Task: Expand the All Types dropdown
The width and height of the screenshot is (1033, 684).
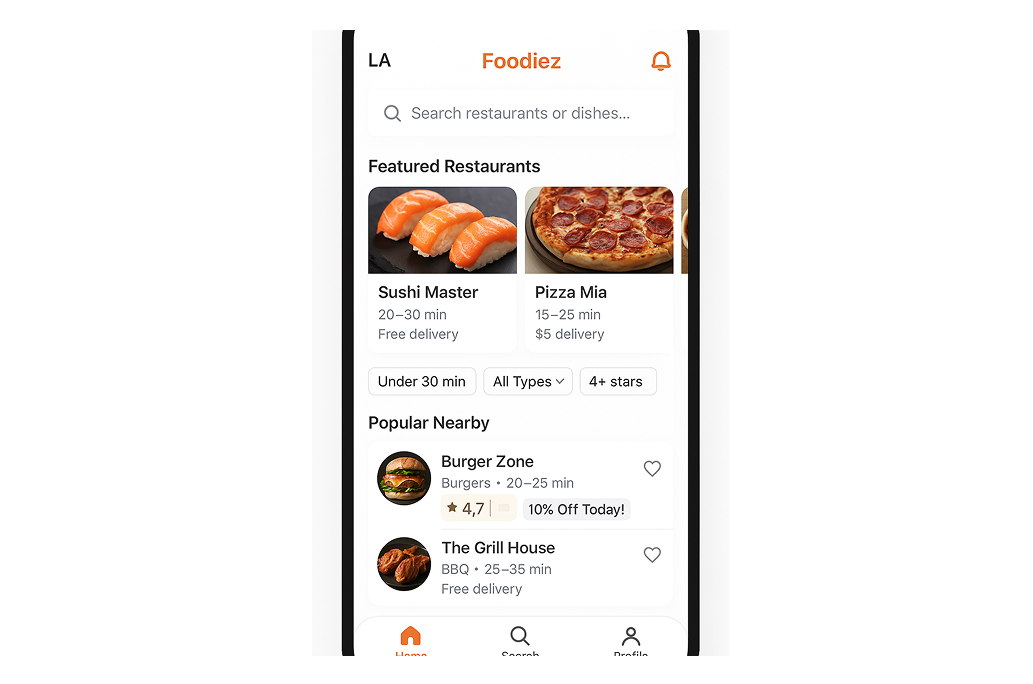Action: coord(528,382)
